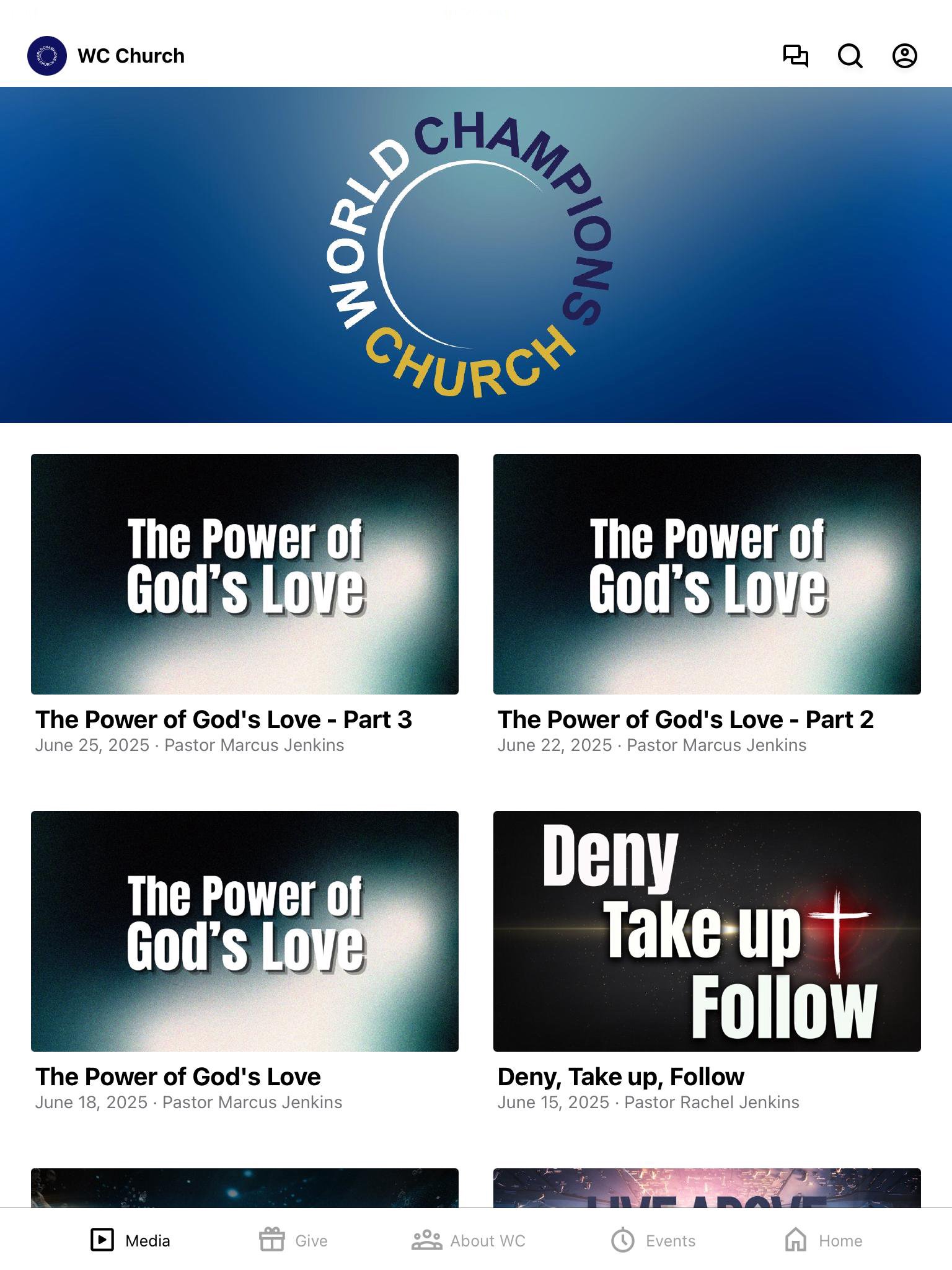The width and height of the screenshot is (952, 1270).
Task: Open the chat messages icon
Action: [x=795, y=56]
